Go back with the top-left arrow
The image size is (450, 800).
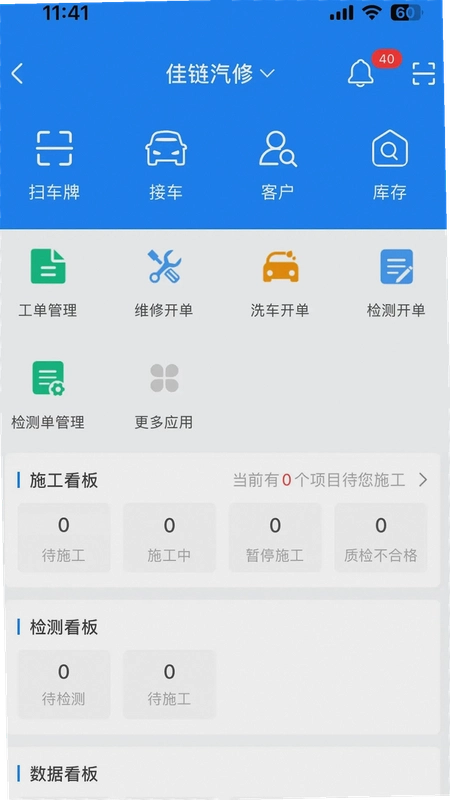(x=17, y=74)
